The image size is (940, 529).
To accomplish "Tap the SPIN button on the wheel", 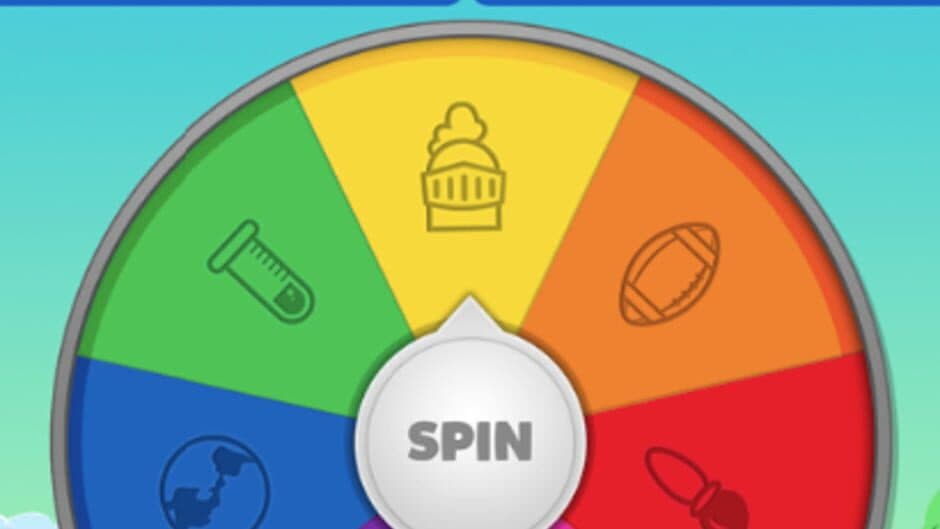I will tap(470, 438).
